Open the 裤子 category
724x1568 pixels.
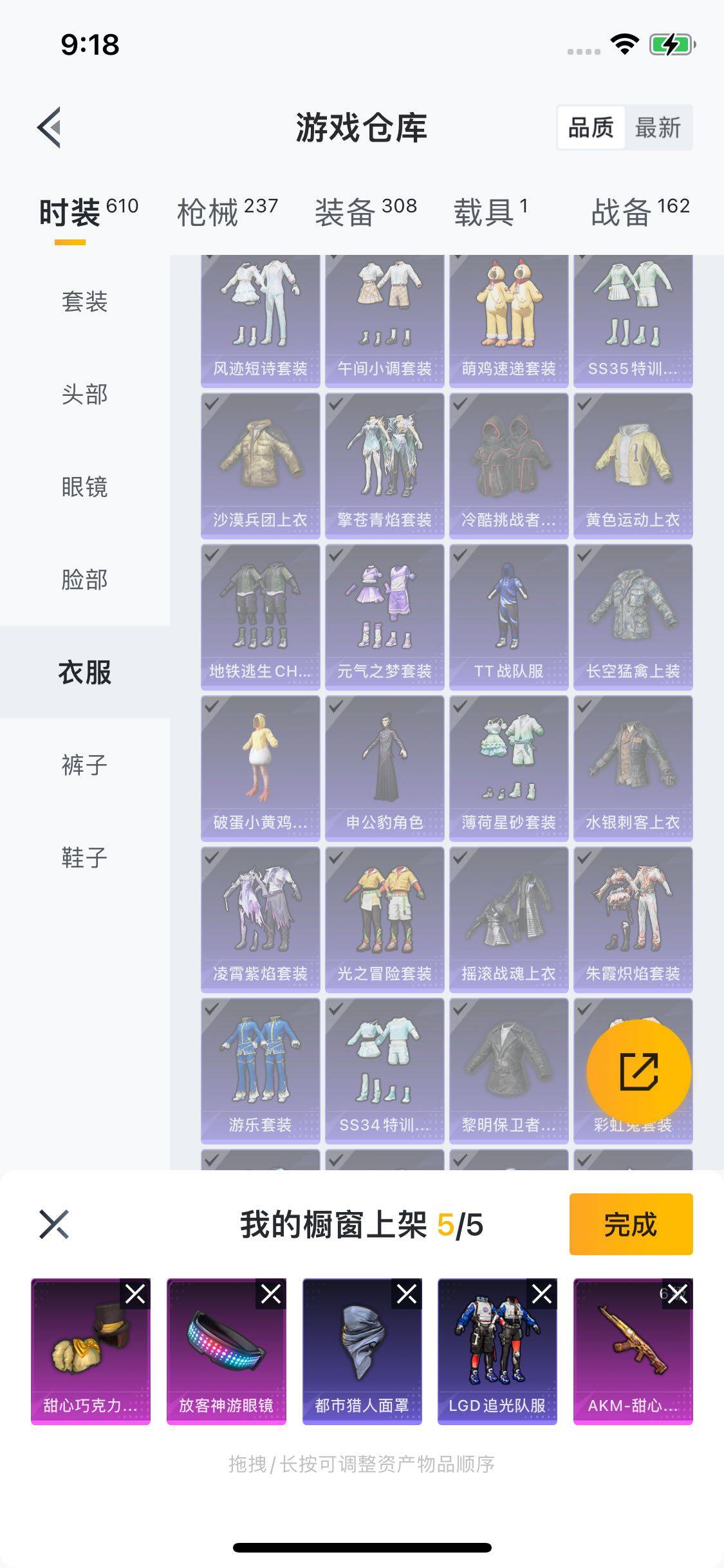click(84, 765)
